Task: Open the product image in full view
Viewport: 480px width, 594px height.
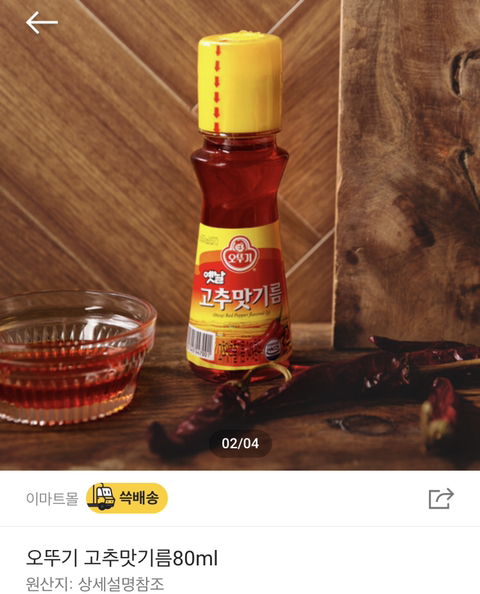Action: [x=240, y=235]
